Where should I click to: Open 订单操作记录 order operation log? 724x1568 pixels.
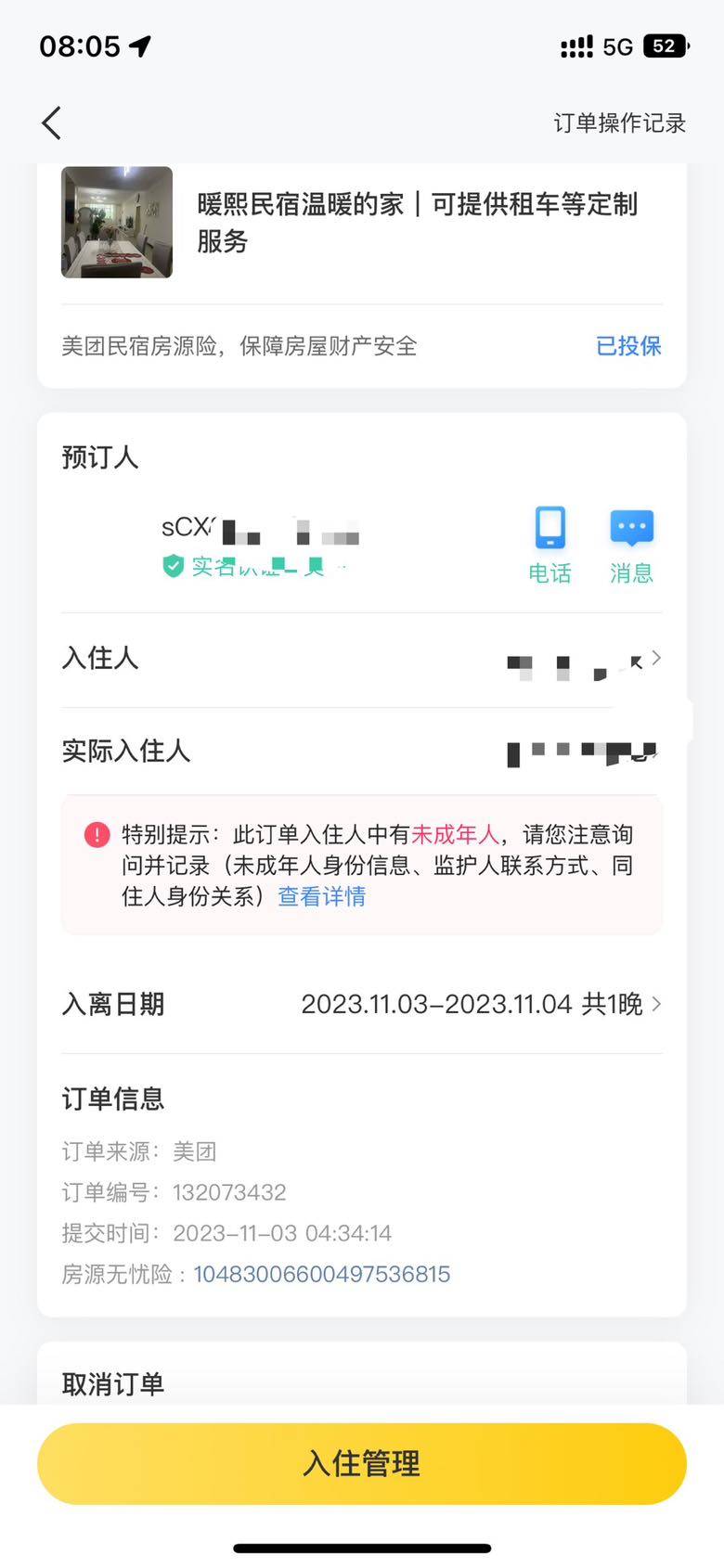(619, 122)
